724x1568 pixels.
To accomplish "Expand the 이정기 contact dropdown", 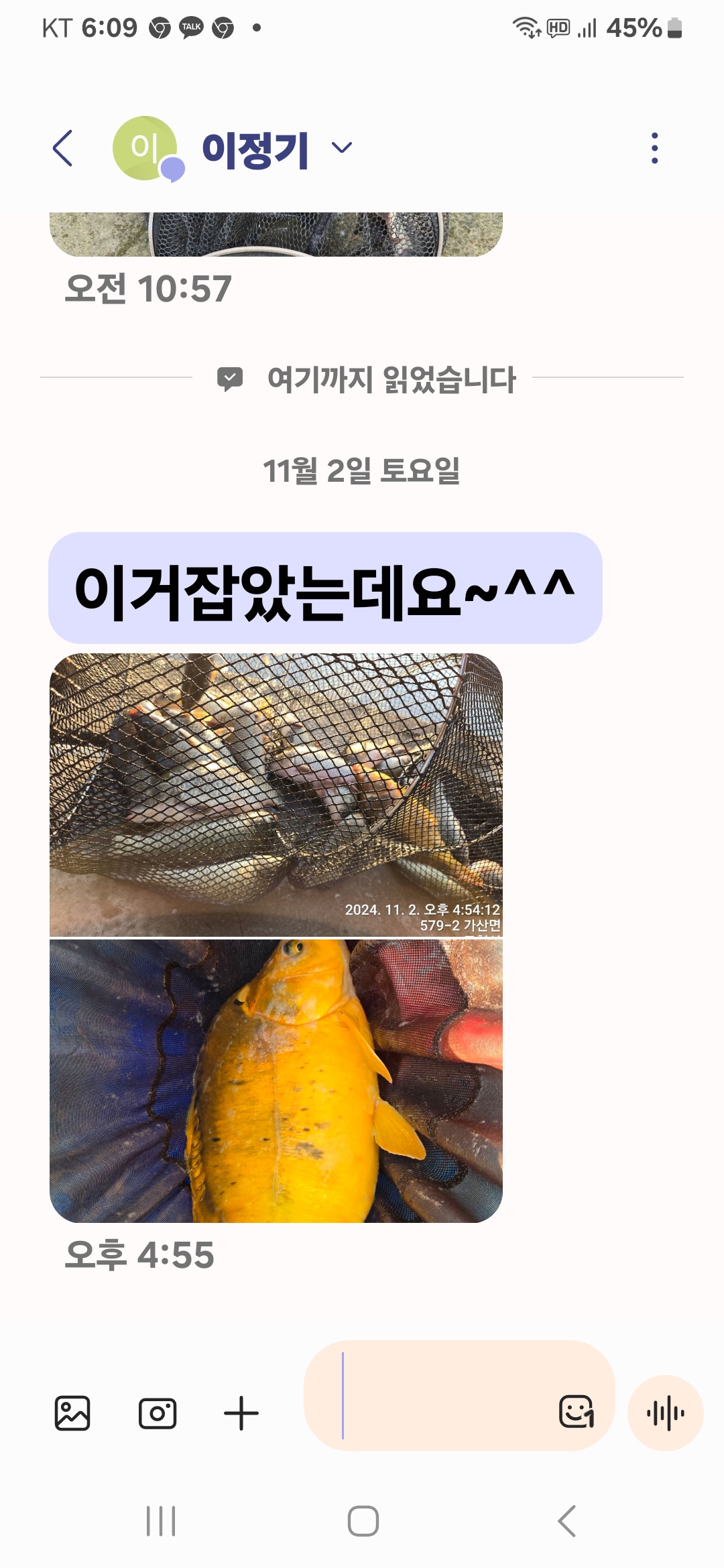I will pyautogui.click(x=342, y=148).
